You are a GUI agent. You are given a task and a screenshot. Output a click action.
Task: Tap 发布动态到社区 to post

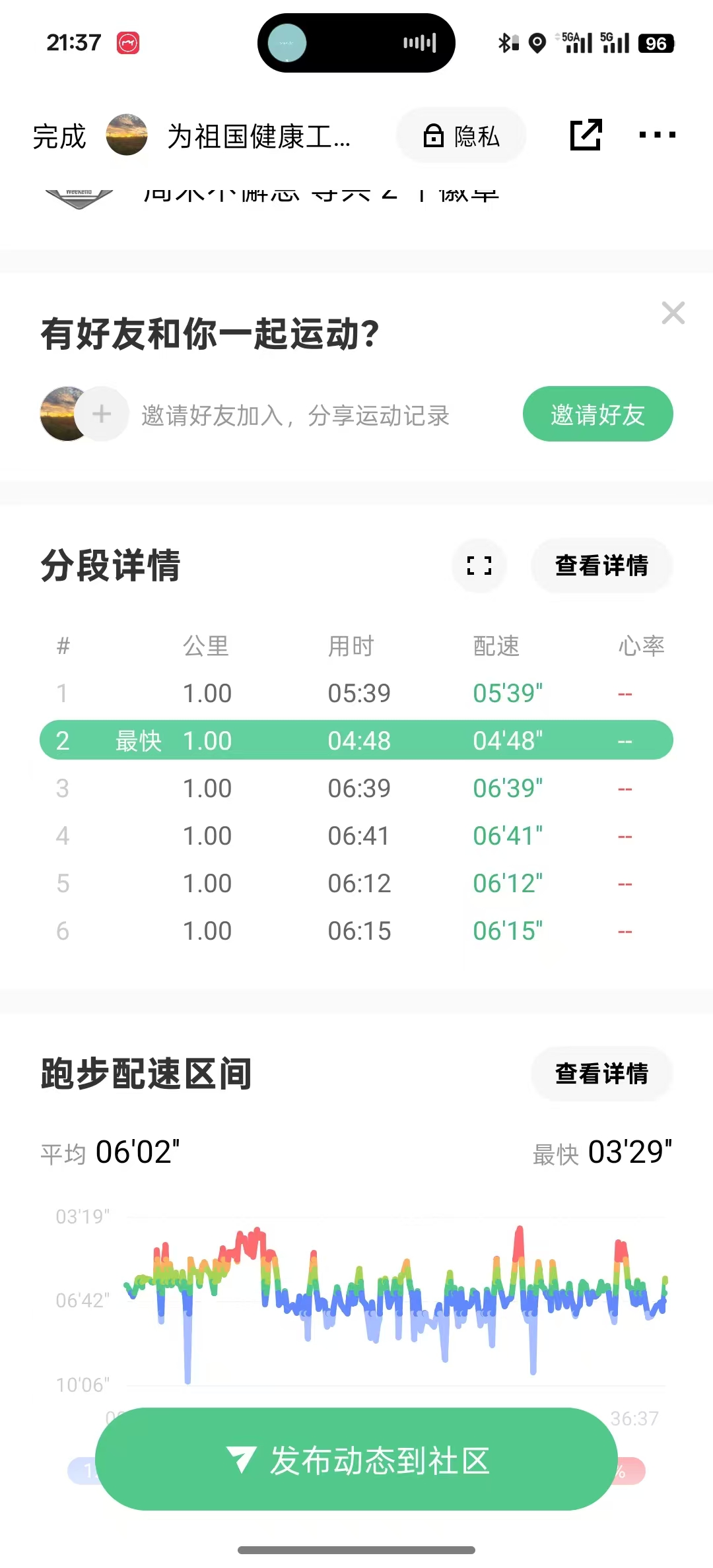click(356, 1460)
